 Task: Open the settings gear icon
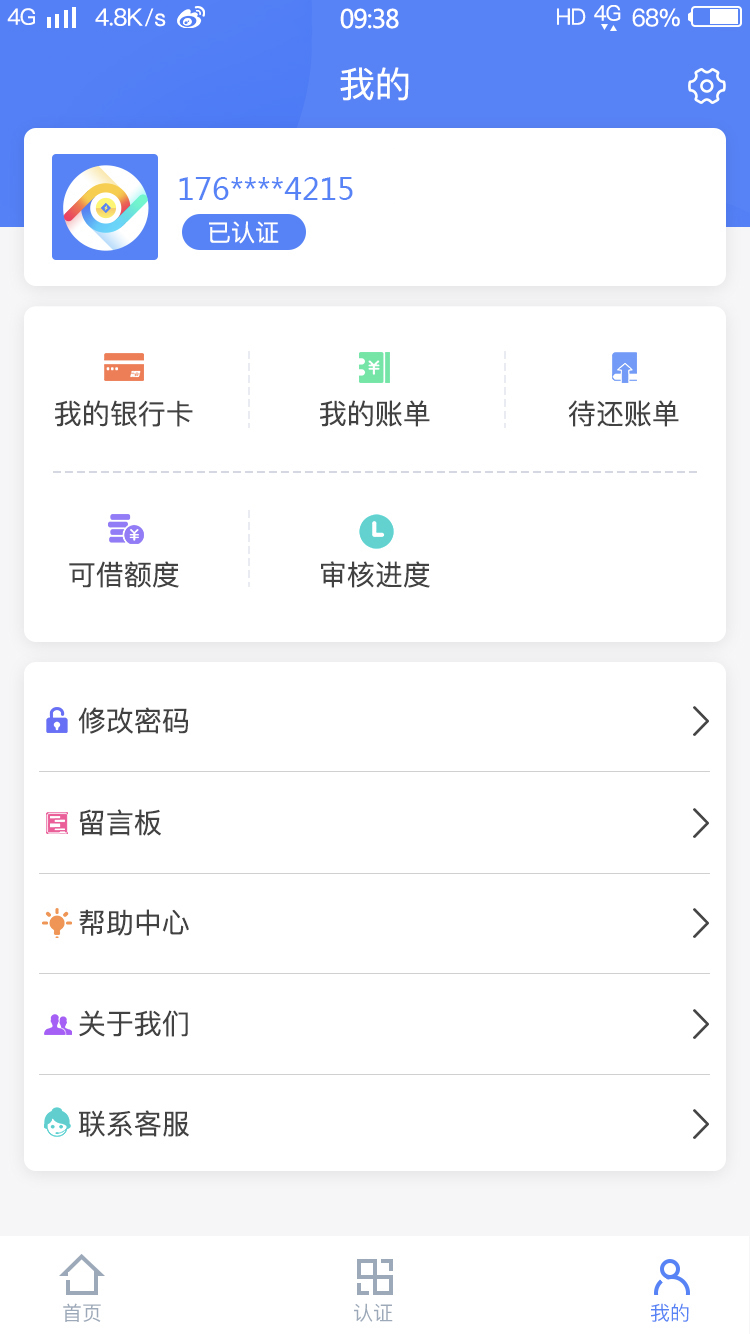[x=706, y=86]
